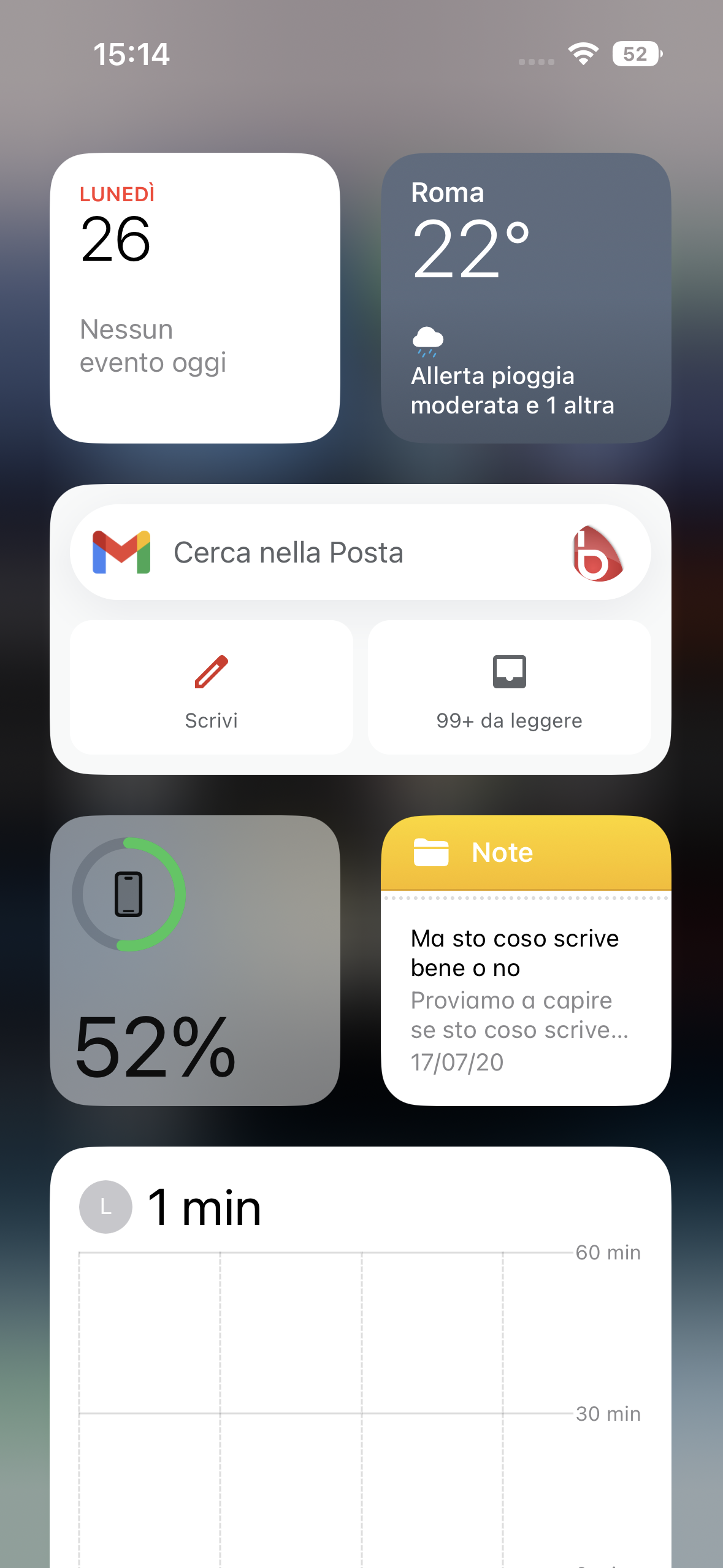This screenshot has height=1568, width=723.
Task: Open the calendar widget showing Lunedì 26
Action: click(195, 298)
